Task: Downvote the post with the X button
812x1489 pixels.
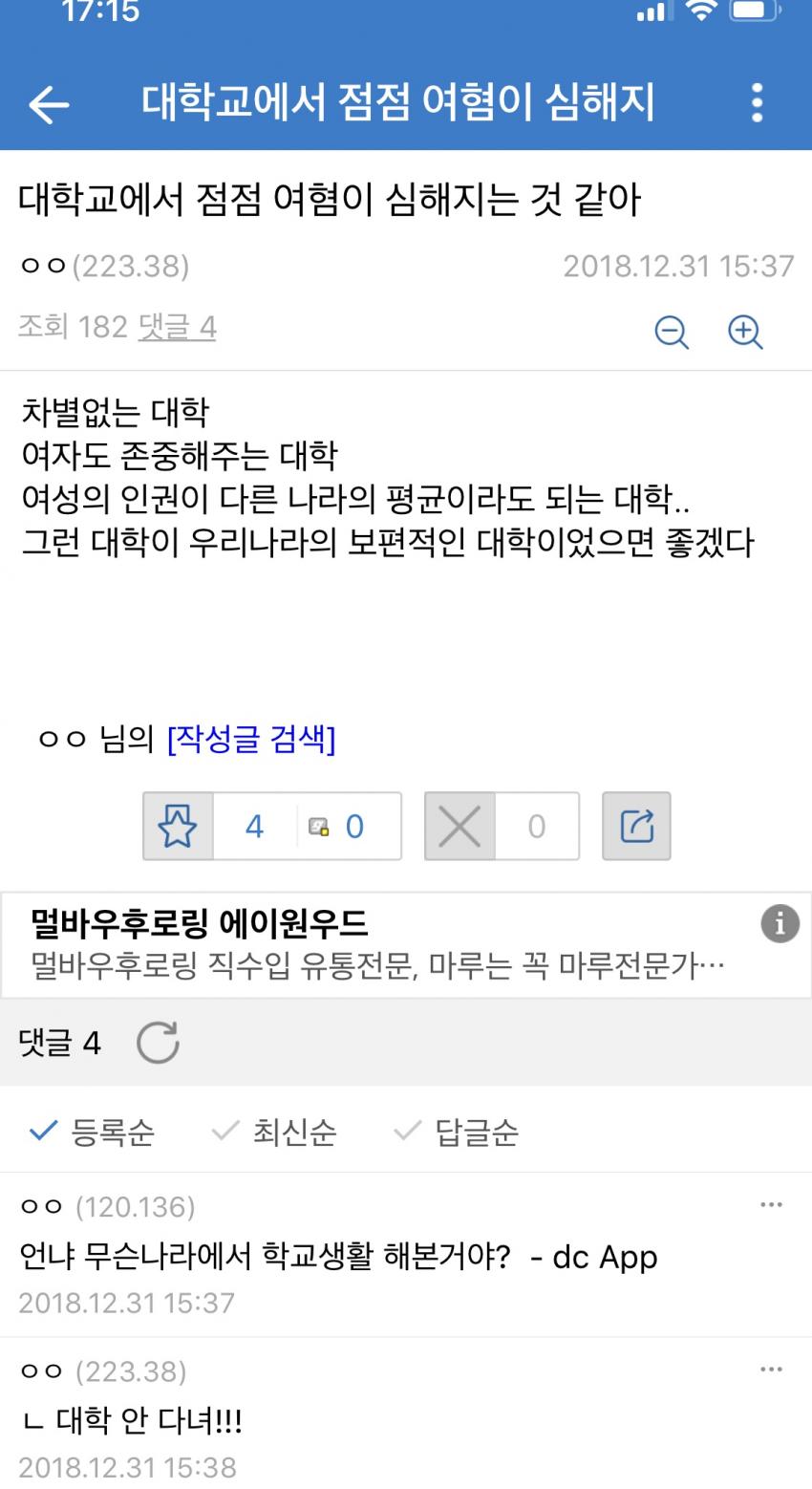Action: coord(459,826)
